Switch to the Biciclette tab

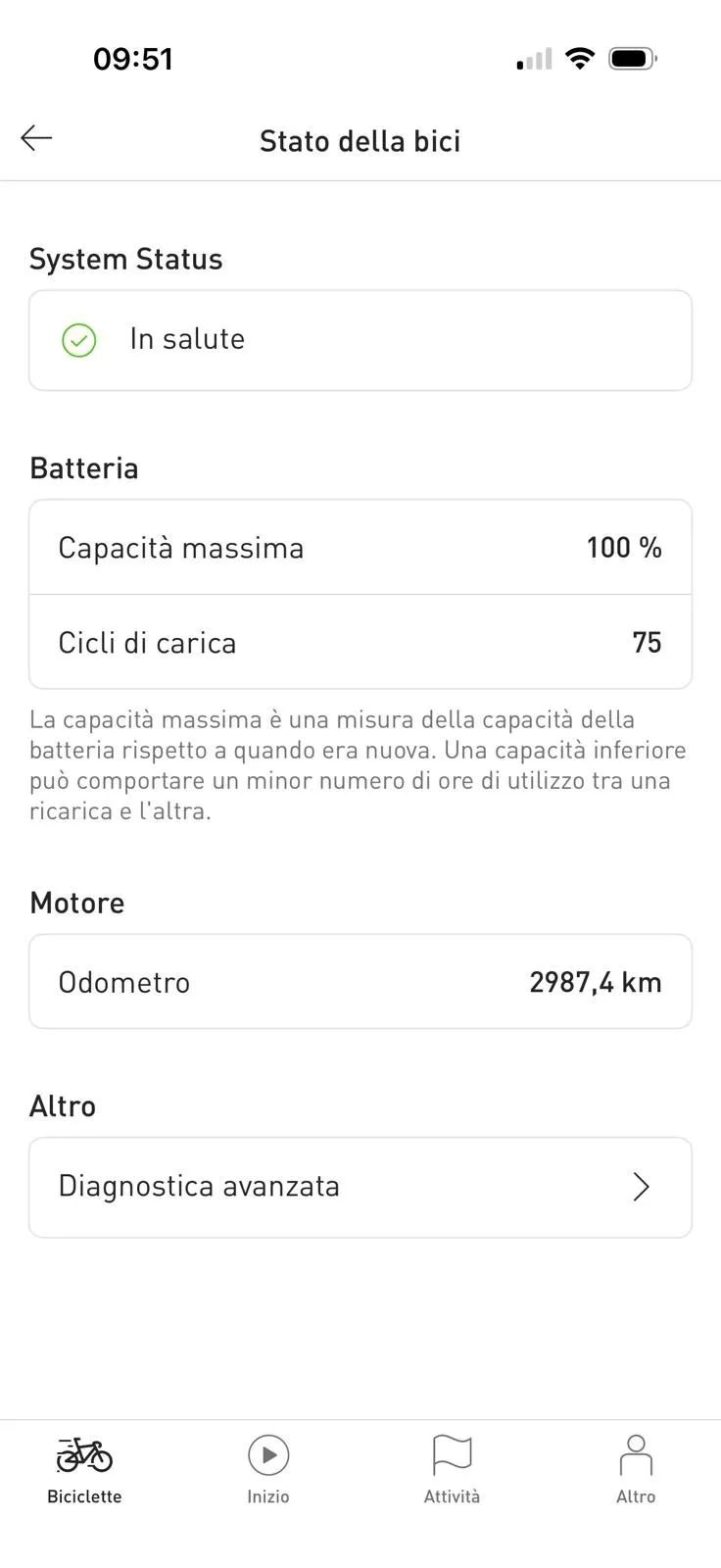coord(84,1469)
